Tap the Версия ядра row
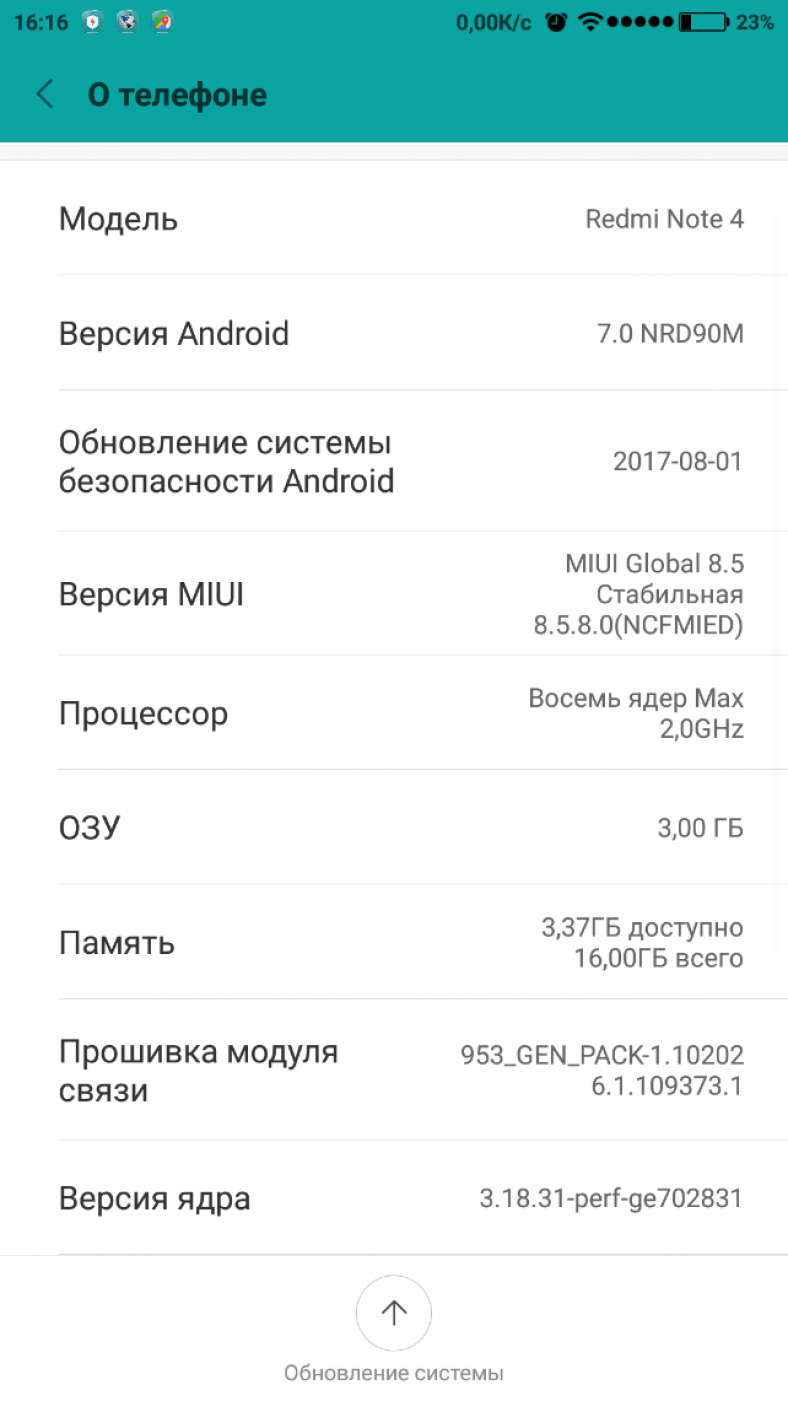This screenshot has width=788, height=1401. click(x=394, y=1198)
